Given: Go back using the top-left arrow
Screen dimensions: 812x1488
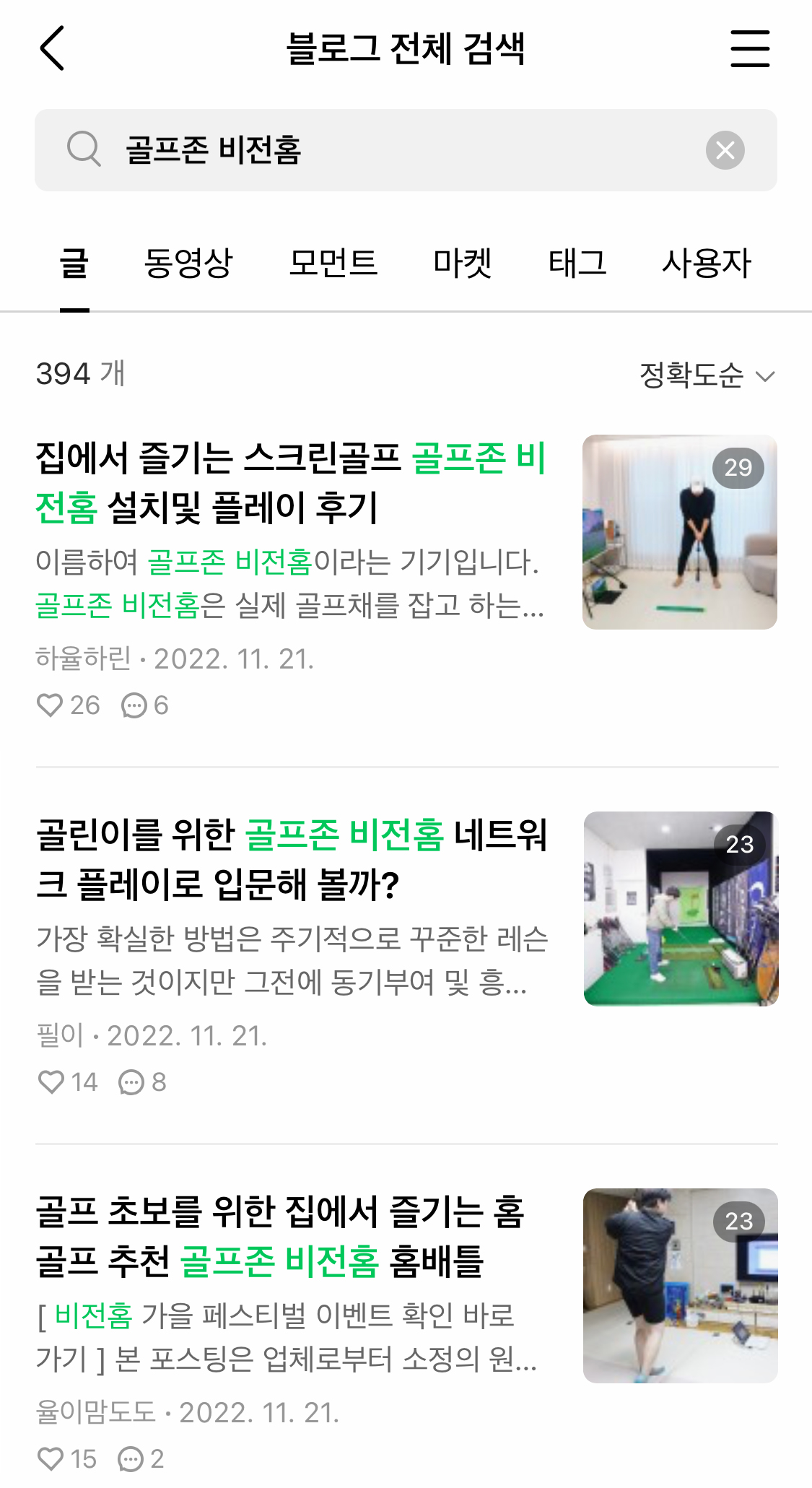Looking at the screenshot, I should click(52, 48).
